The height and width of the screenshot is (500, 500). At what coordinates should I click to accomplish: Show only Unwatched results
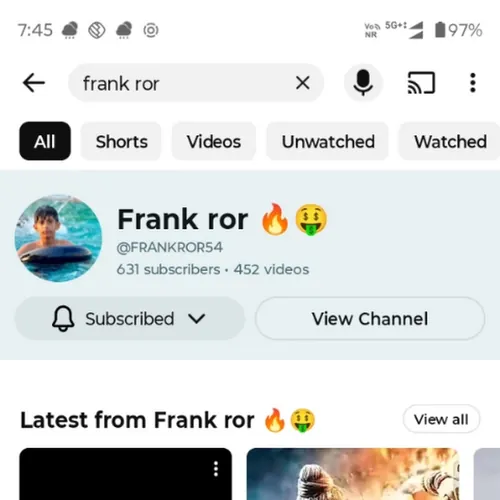coord(328,141)
